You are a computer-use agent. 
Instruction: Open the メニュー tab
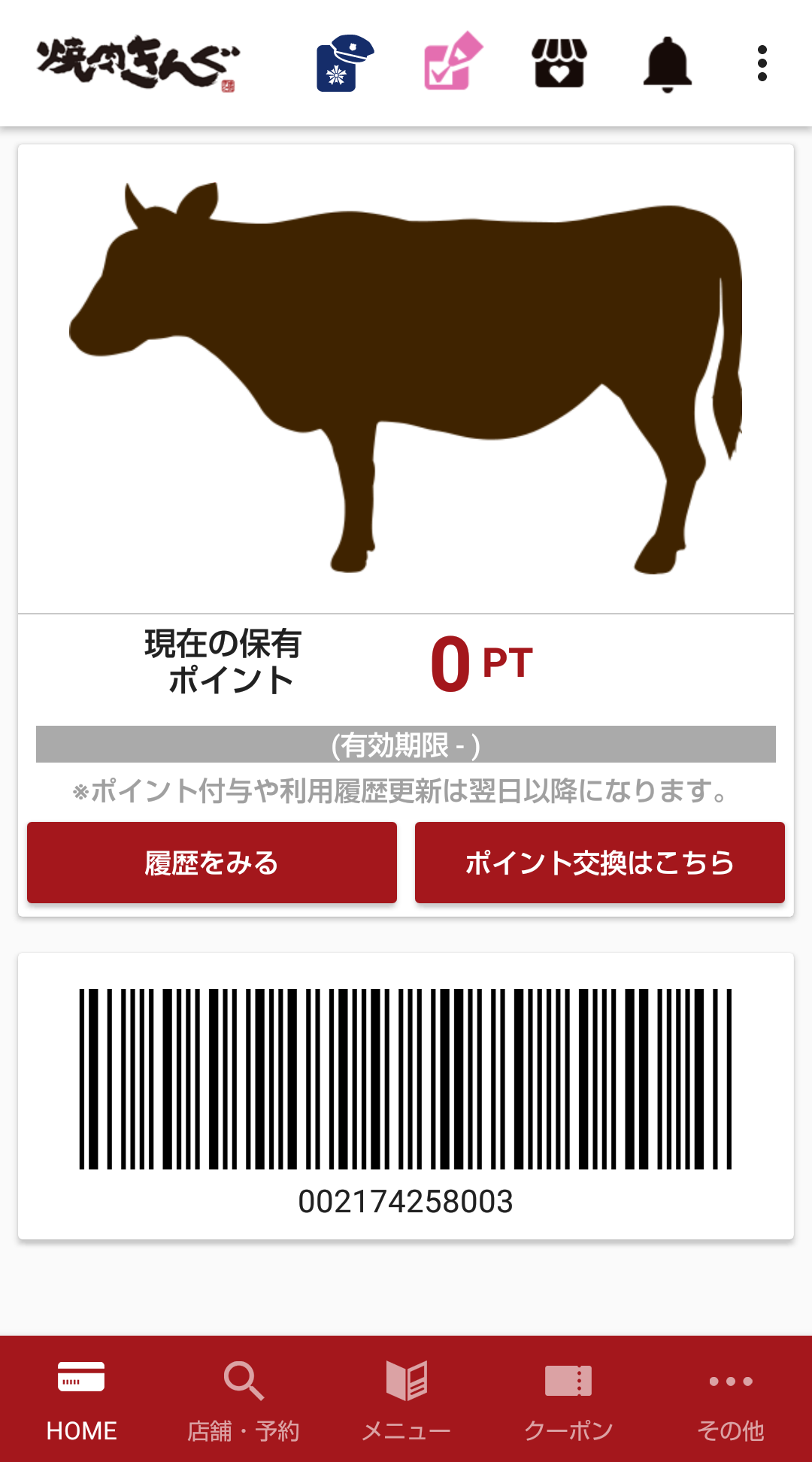(406, 1400)
